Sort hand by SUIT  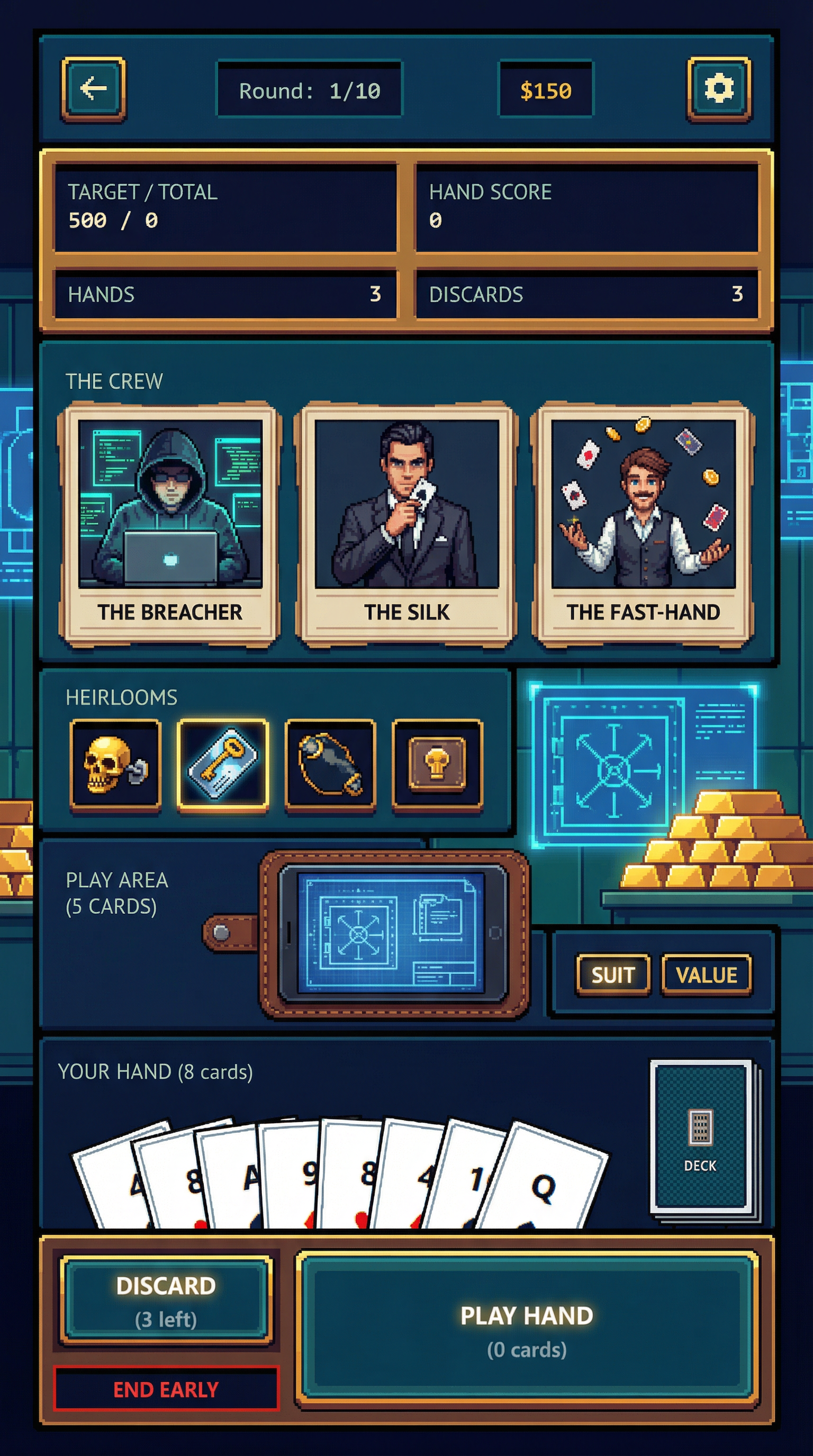point(613,975)
